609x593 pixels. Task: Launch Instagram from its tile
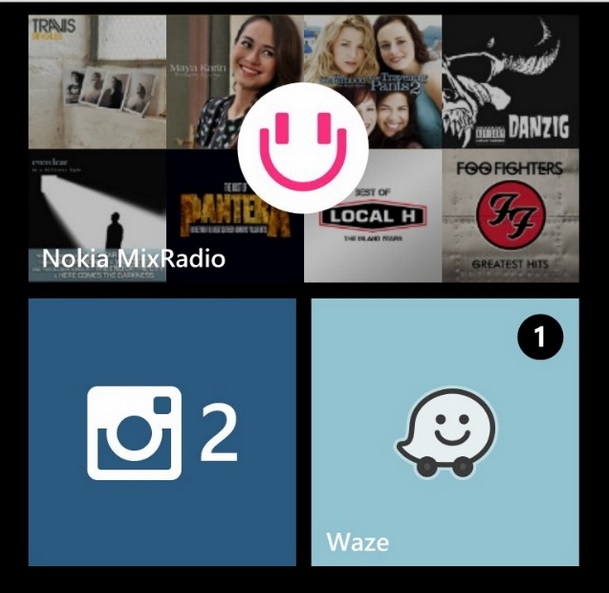(162, 432)
